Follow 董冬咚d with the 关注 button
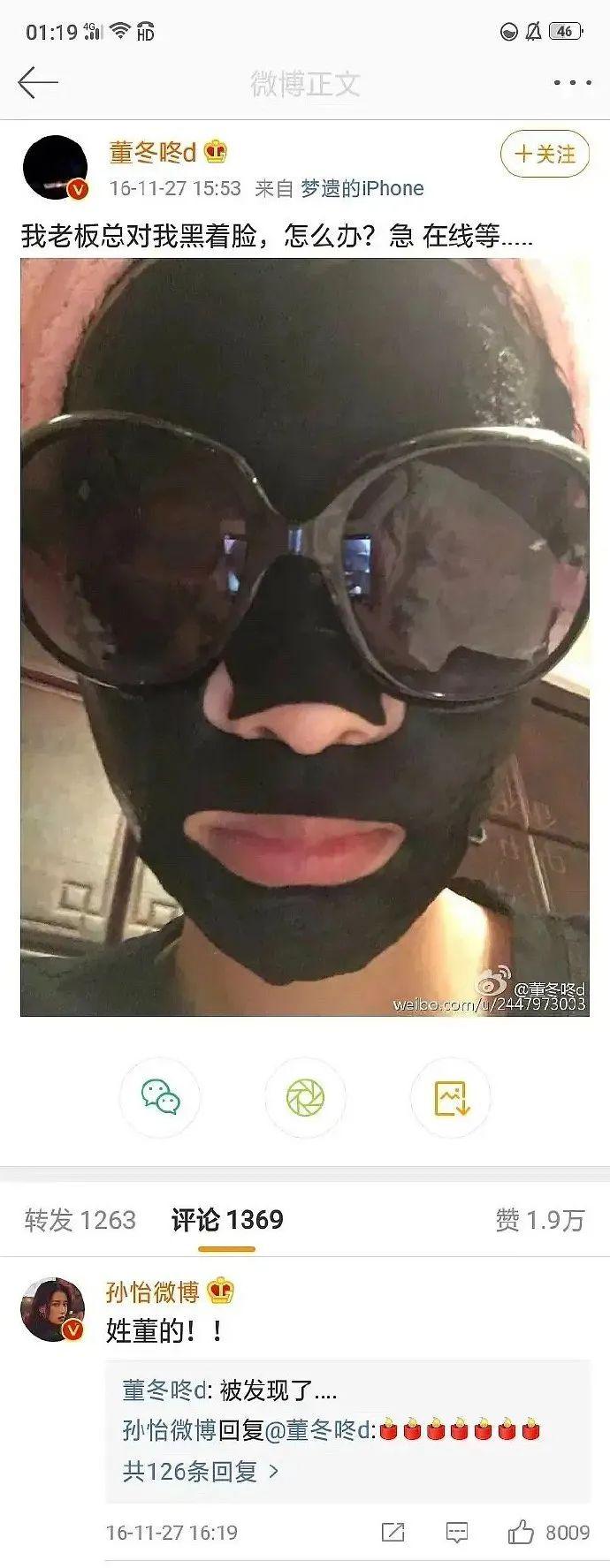 coord(545,155)
